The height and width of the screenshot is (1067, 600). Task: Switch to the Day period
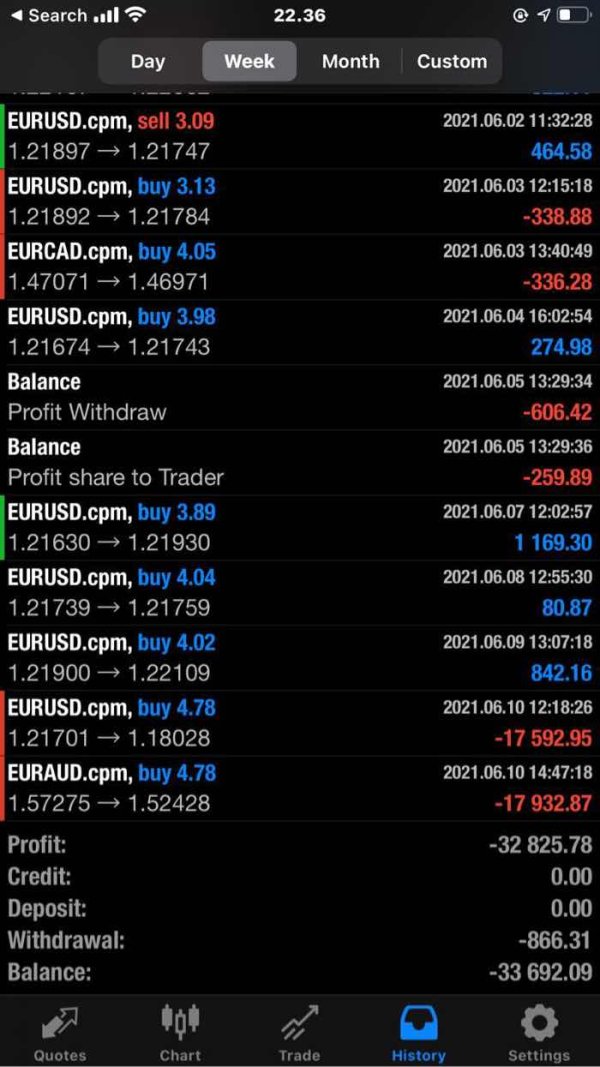(148, 61)
